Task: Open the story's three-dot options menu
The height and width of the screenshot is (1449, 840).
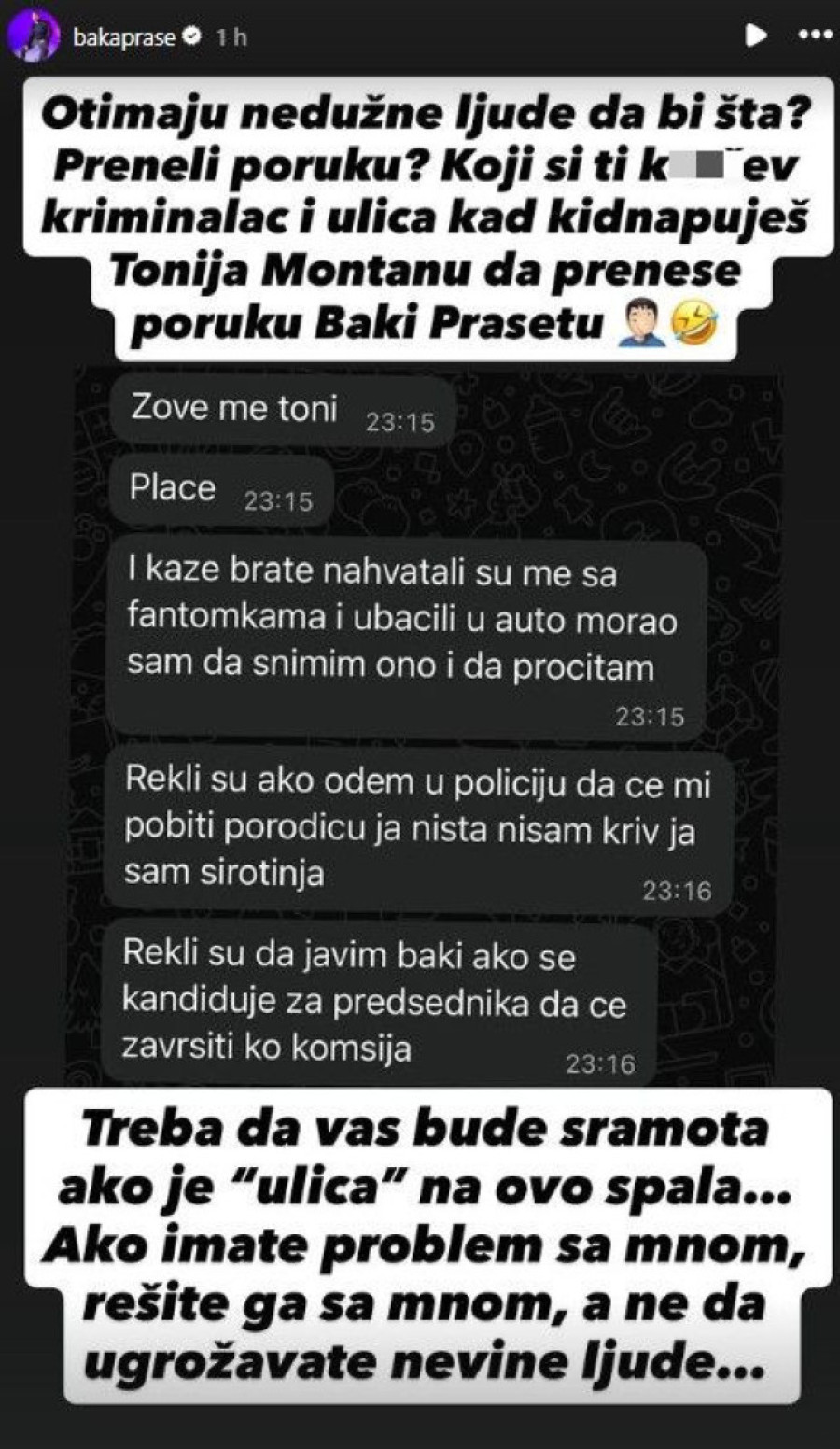Action: 815,36
